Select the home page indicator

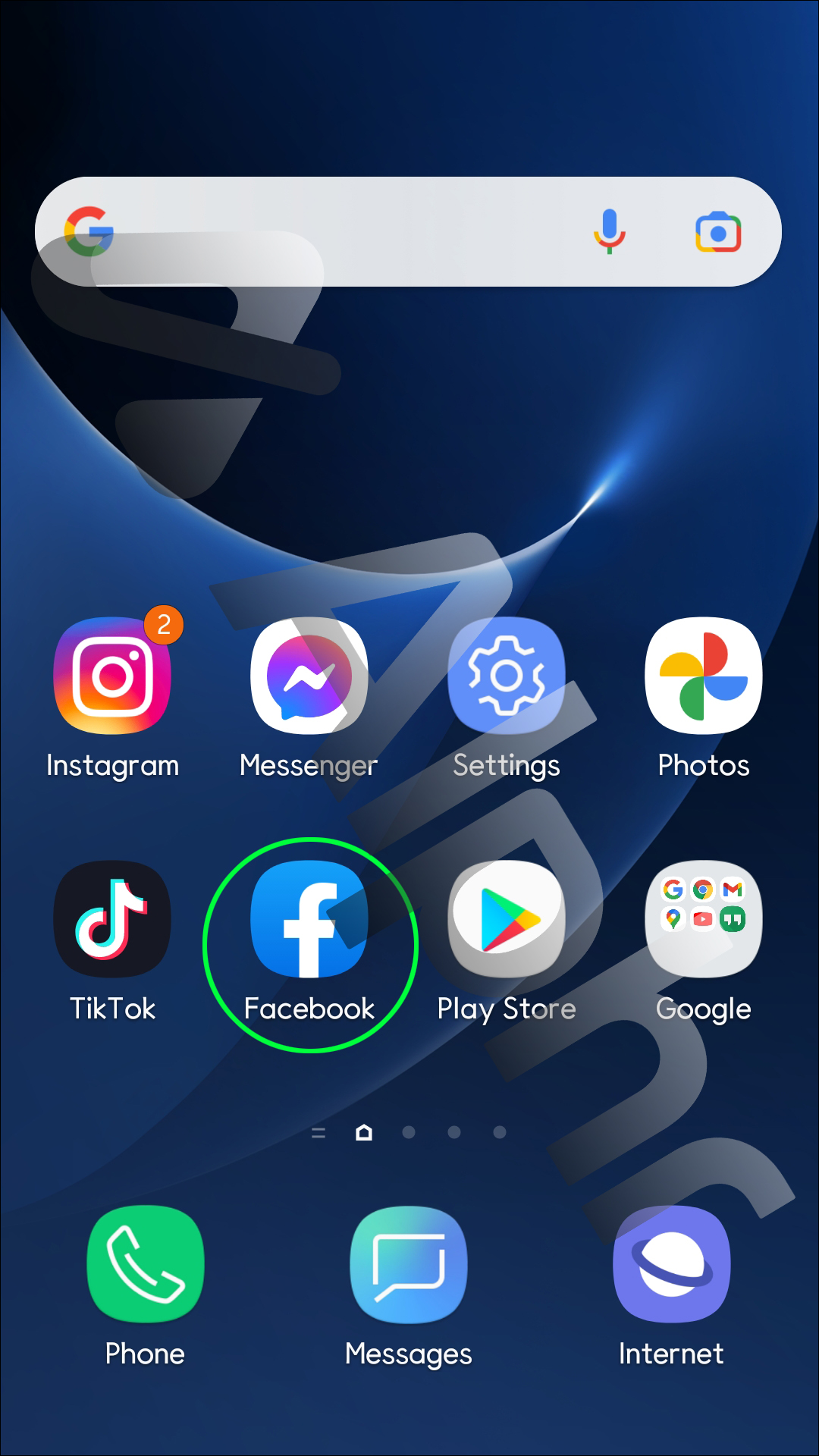coord(364,1132)
